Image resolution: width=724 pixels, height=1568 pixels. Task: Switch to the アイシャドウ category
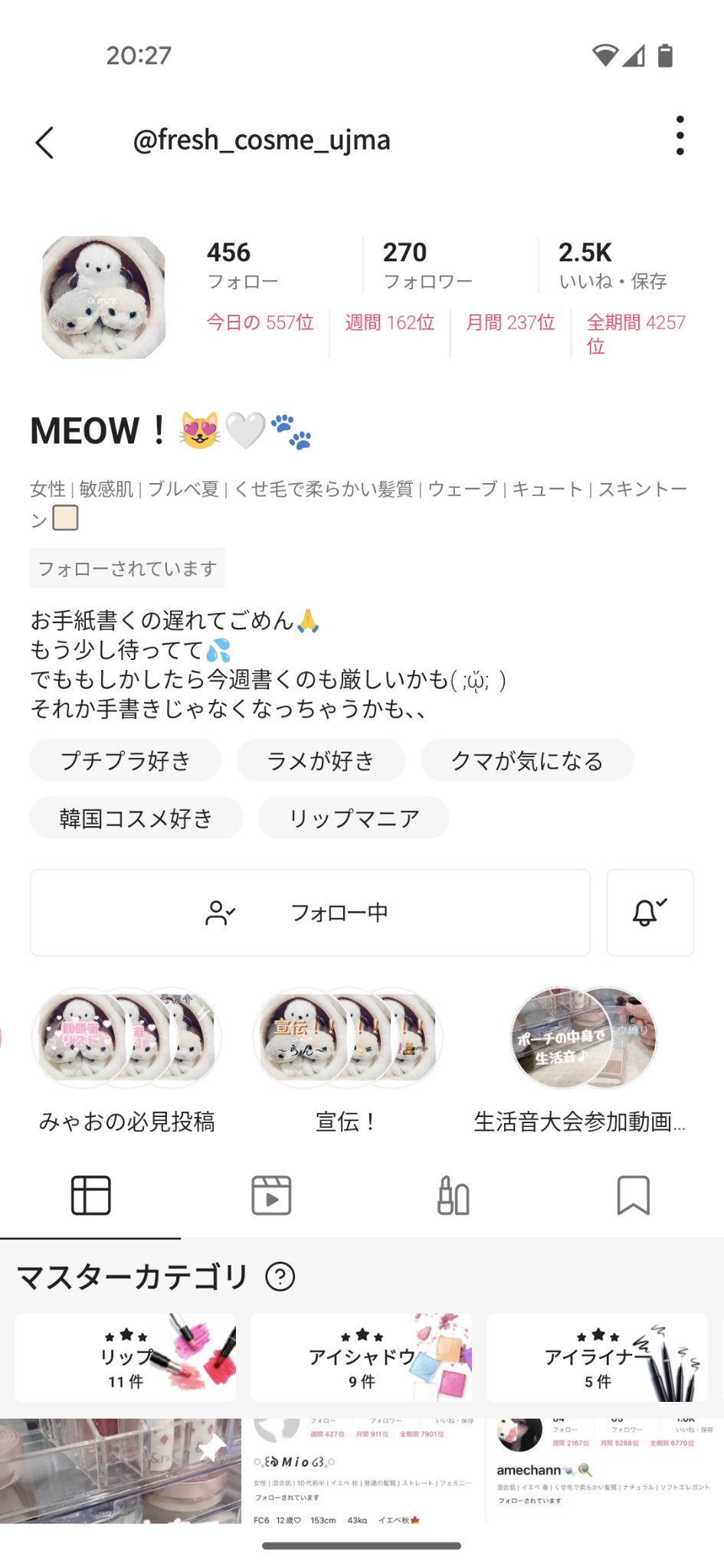[360, 1357]
